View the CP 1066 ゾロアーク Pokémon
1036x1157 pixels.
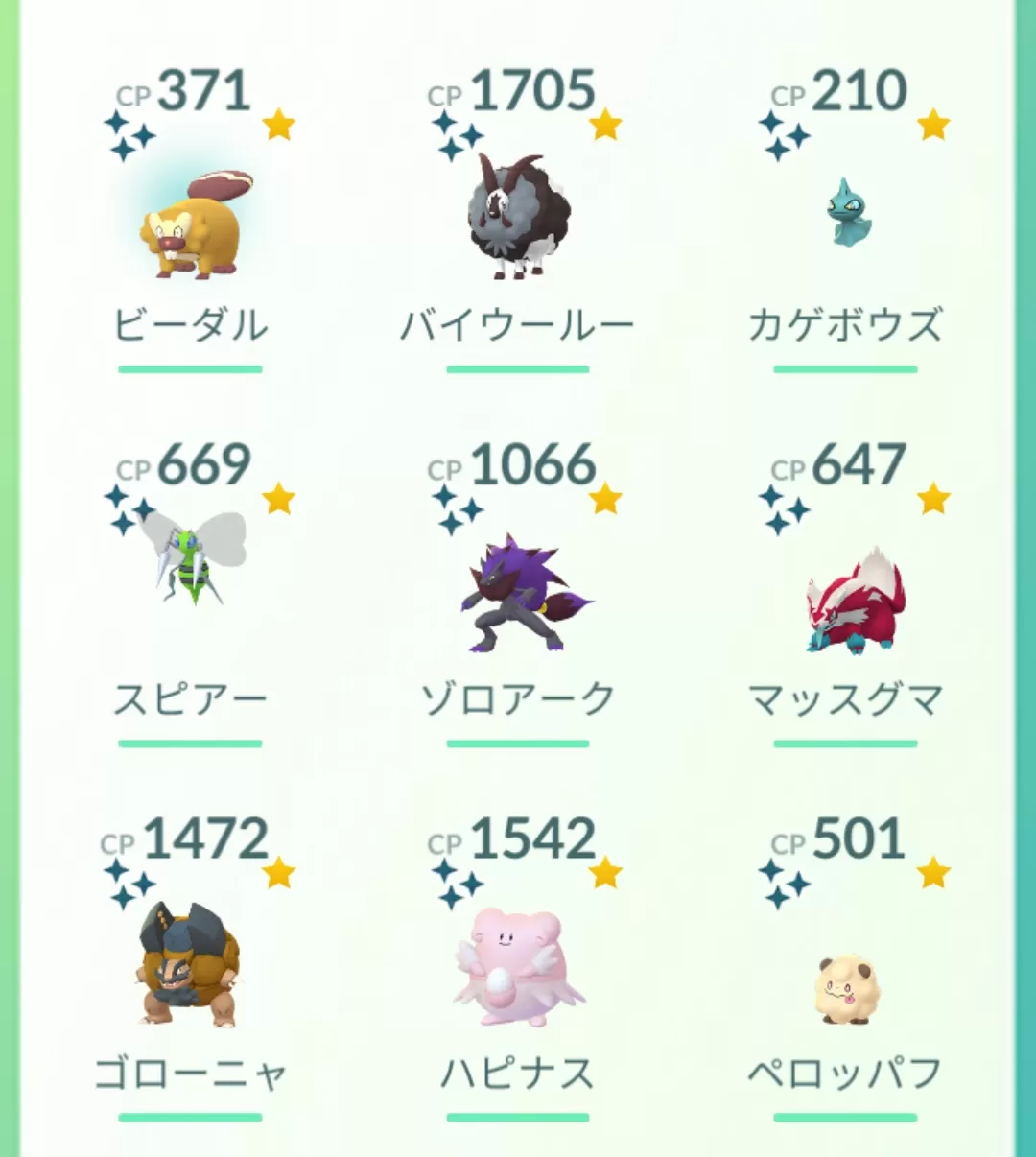[518, 595]
